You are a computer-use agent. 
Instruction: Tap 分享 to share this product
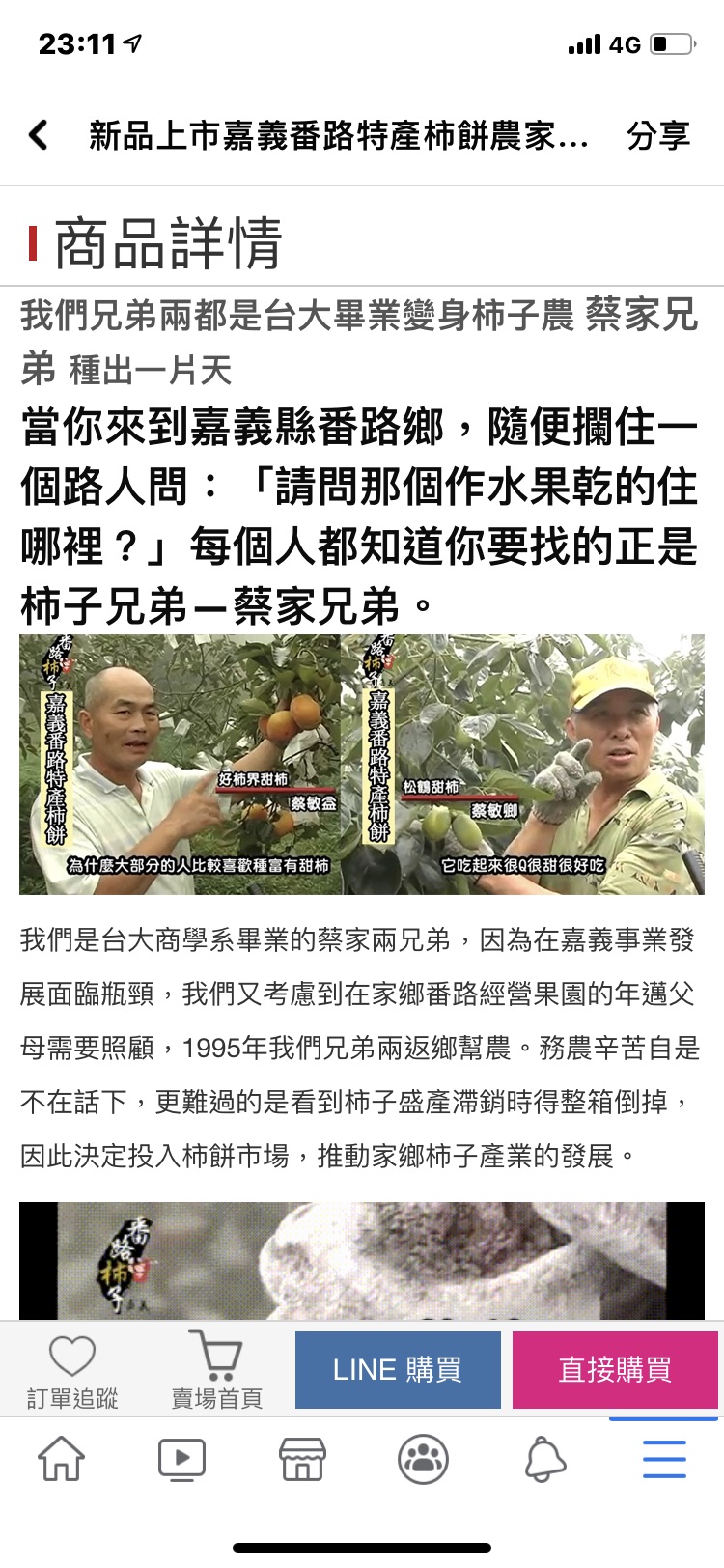[x=658, y=135]
